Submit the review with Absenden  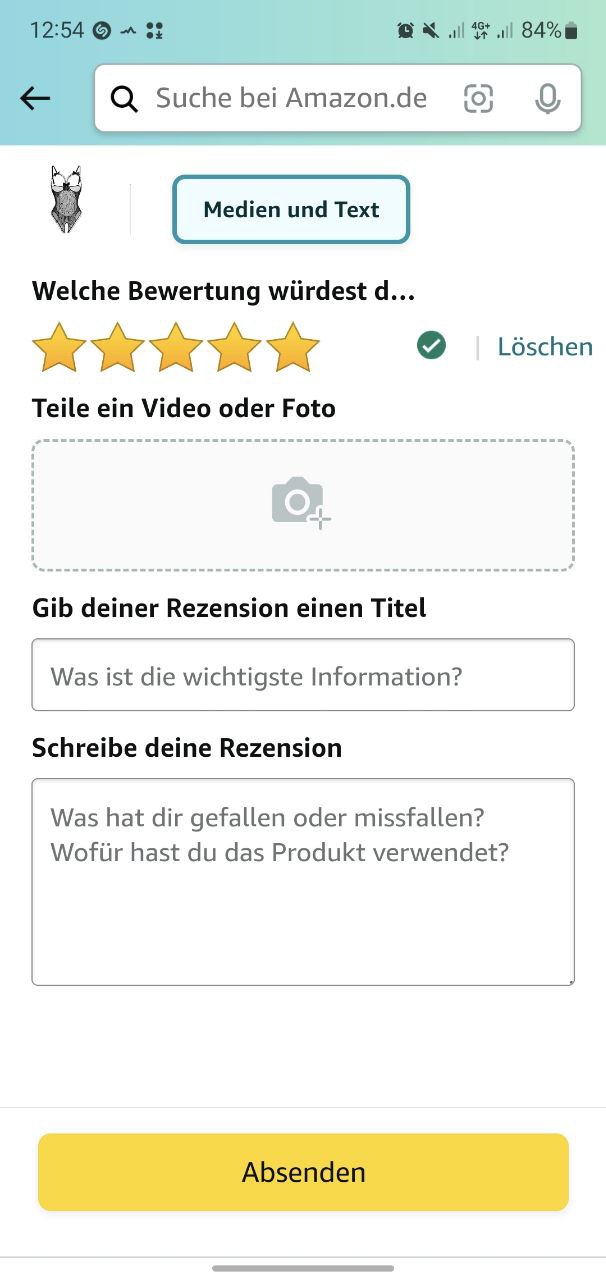click(303, 1172)
